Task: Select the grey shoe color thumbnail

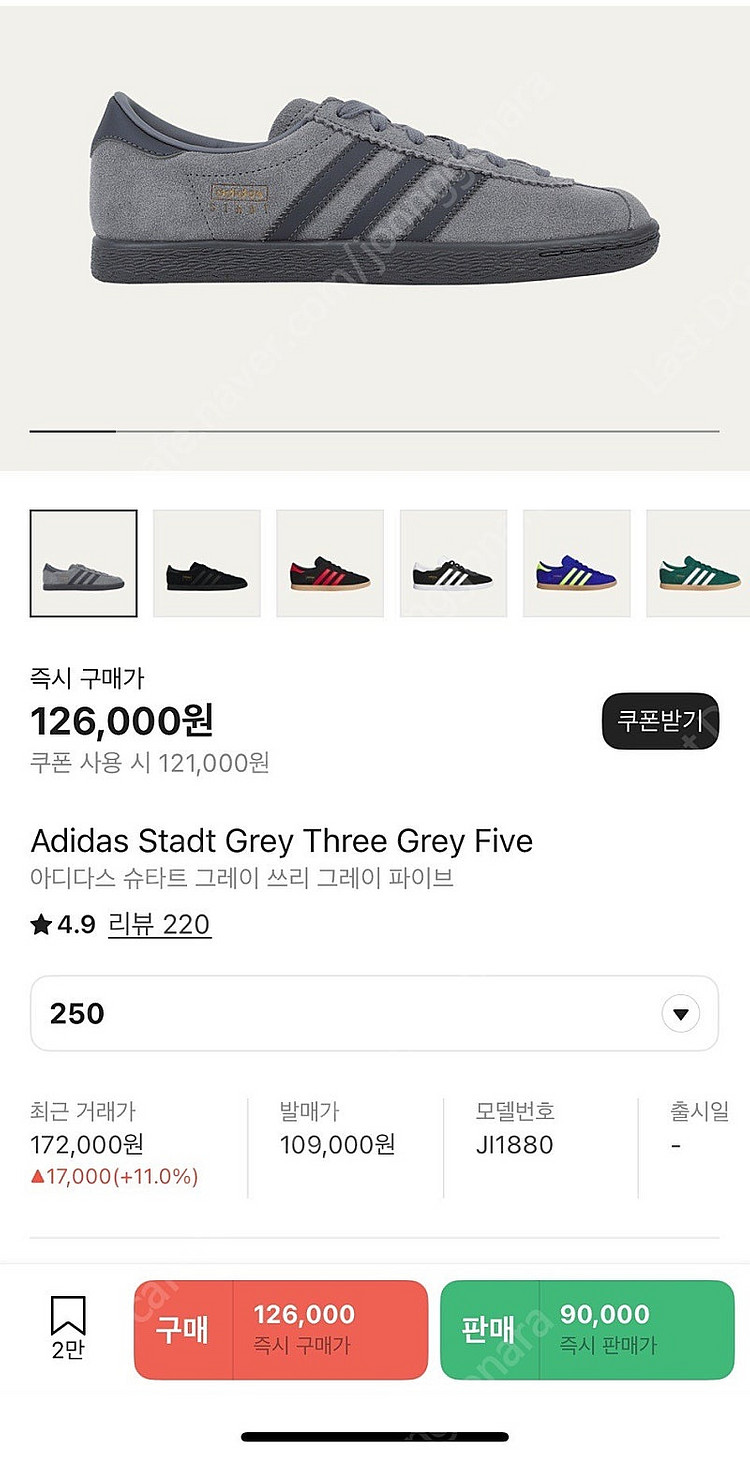Action: pos(83,564)
